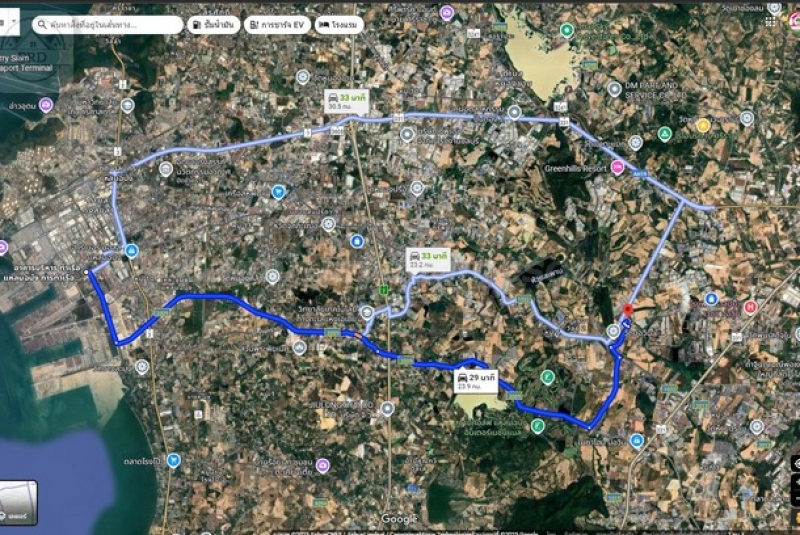Select the โรงแรม hotels chip
The height and width of the screenshot is (535, 800).
339,25
